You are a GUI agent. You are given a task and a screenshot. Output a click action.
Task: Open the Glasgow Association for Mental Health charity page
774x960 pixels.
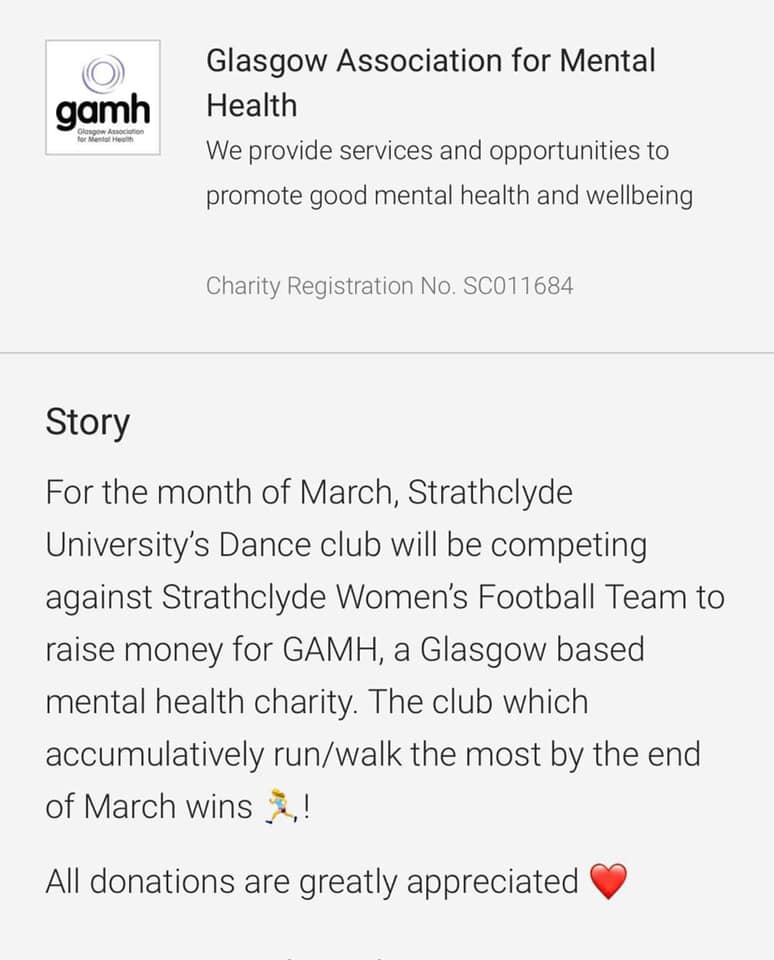[430, 83]
